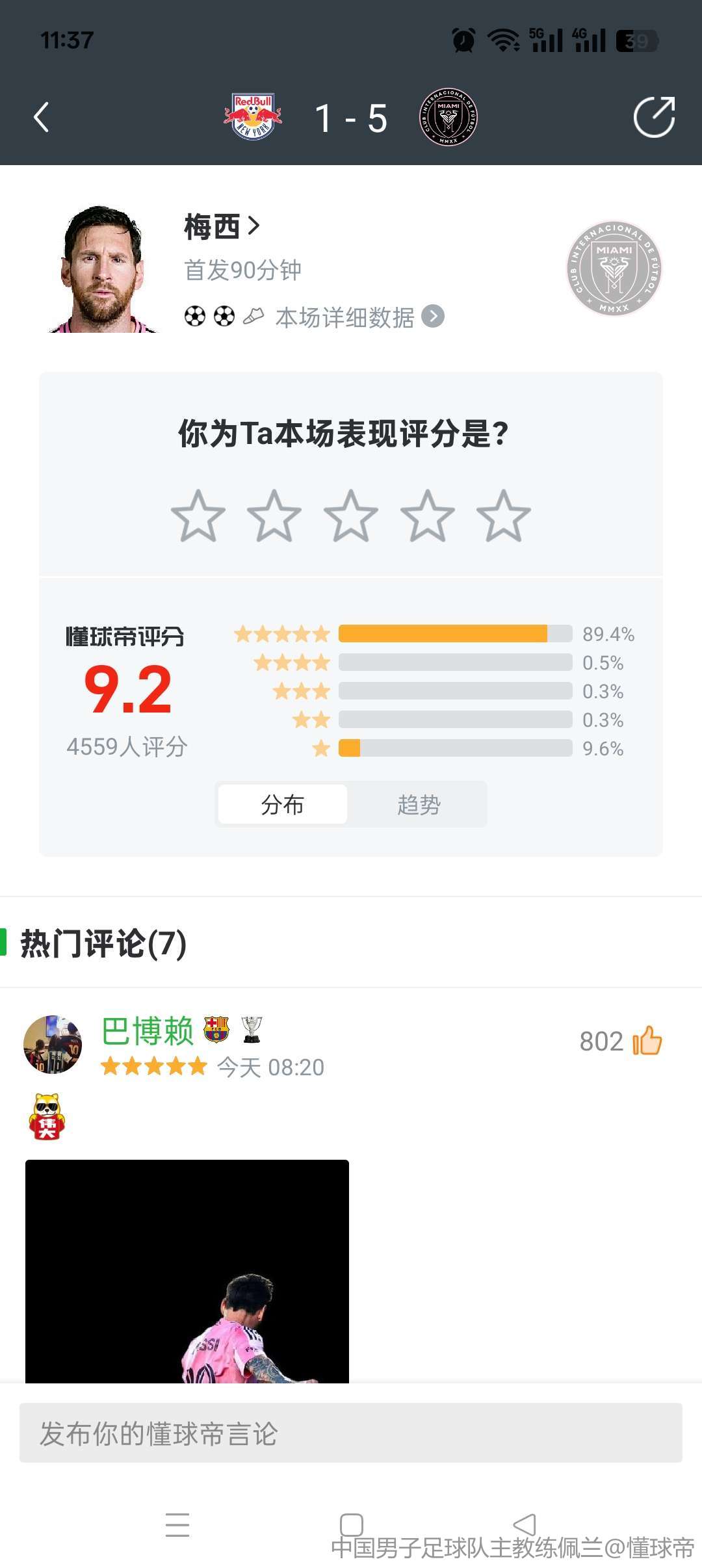This screenshot has width=702, height=1568.
Task: Go back using the header arrow
Action: 42,118
